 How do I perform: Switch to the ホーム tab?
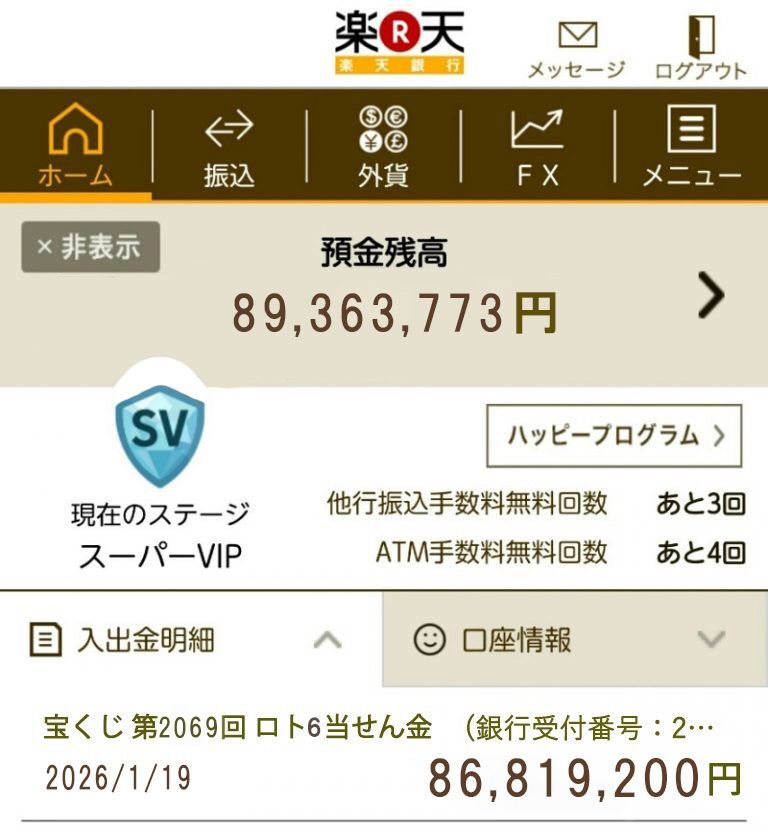76,146
